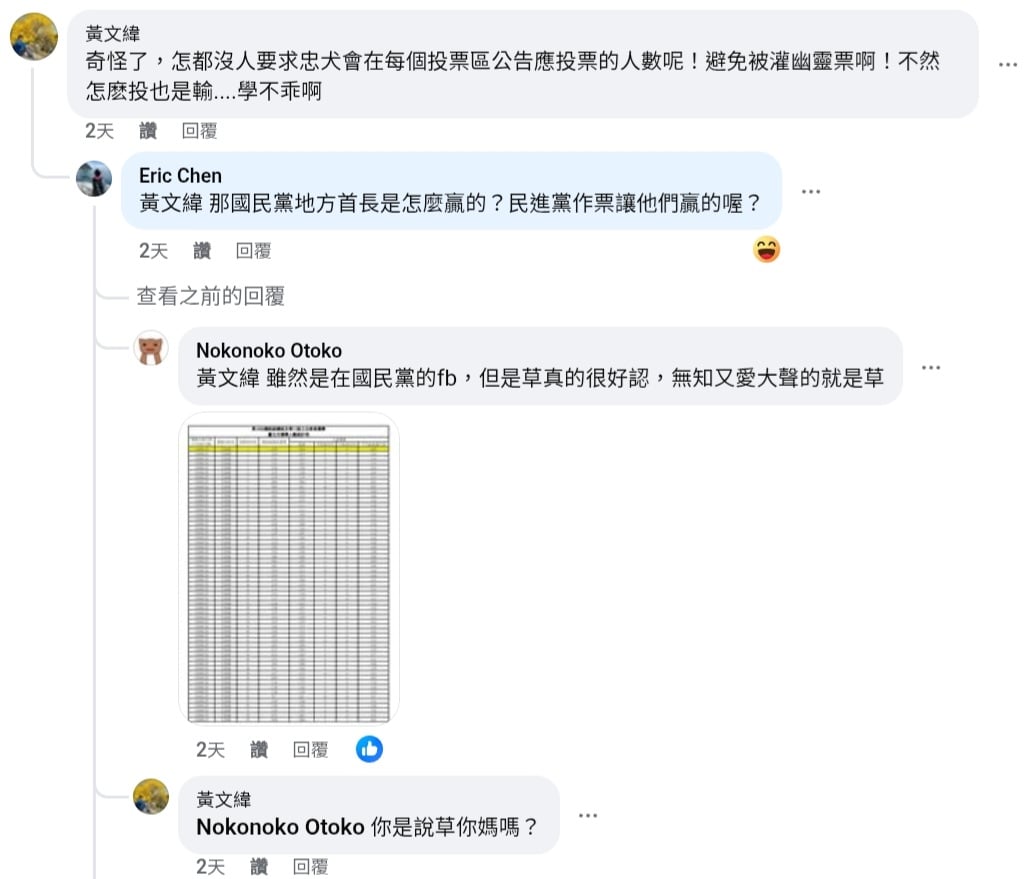Reply to 黃文緯's top comment
The image size is (1029, 879).
pyautogui.click(x=199, y=131)
